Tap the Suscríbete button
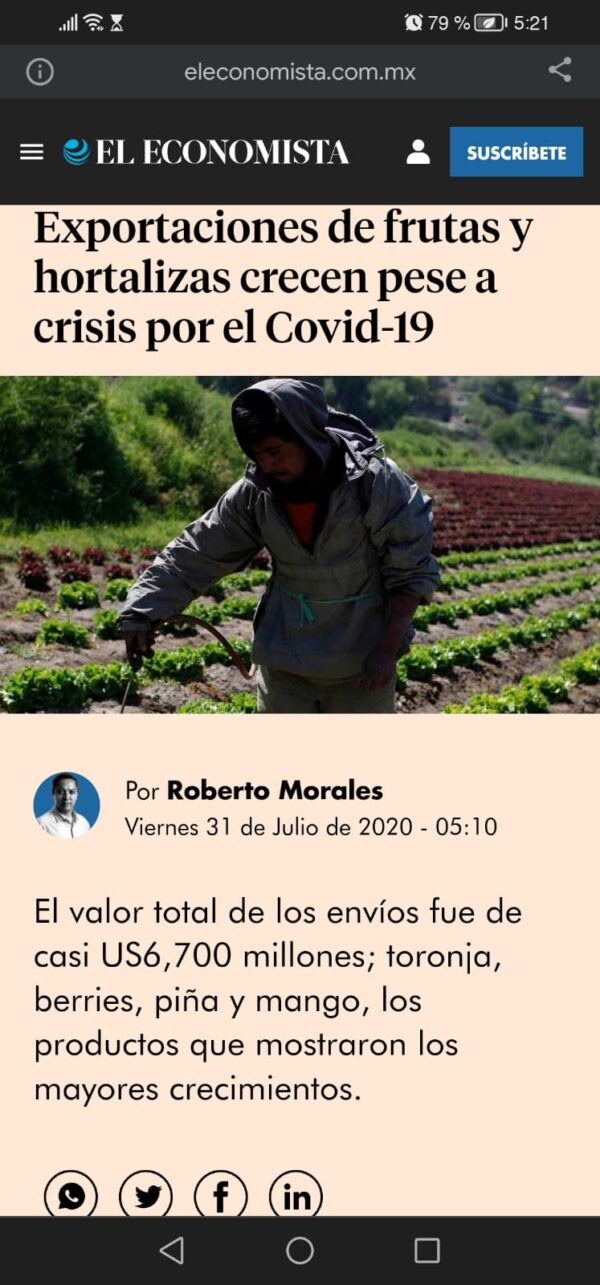The image size is (600, 1285). tap(516, 152)
